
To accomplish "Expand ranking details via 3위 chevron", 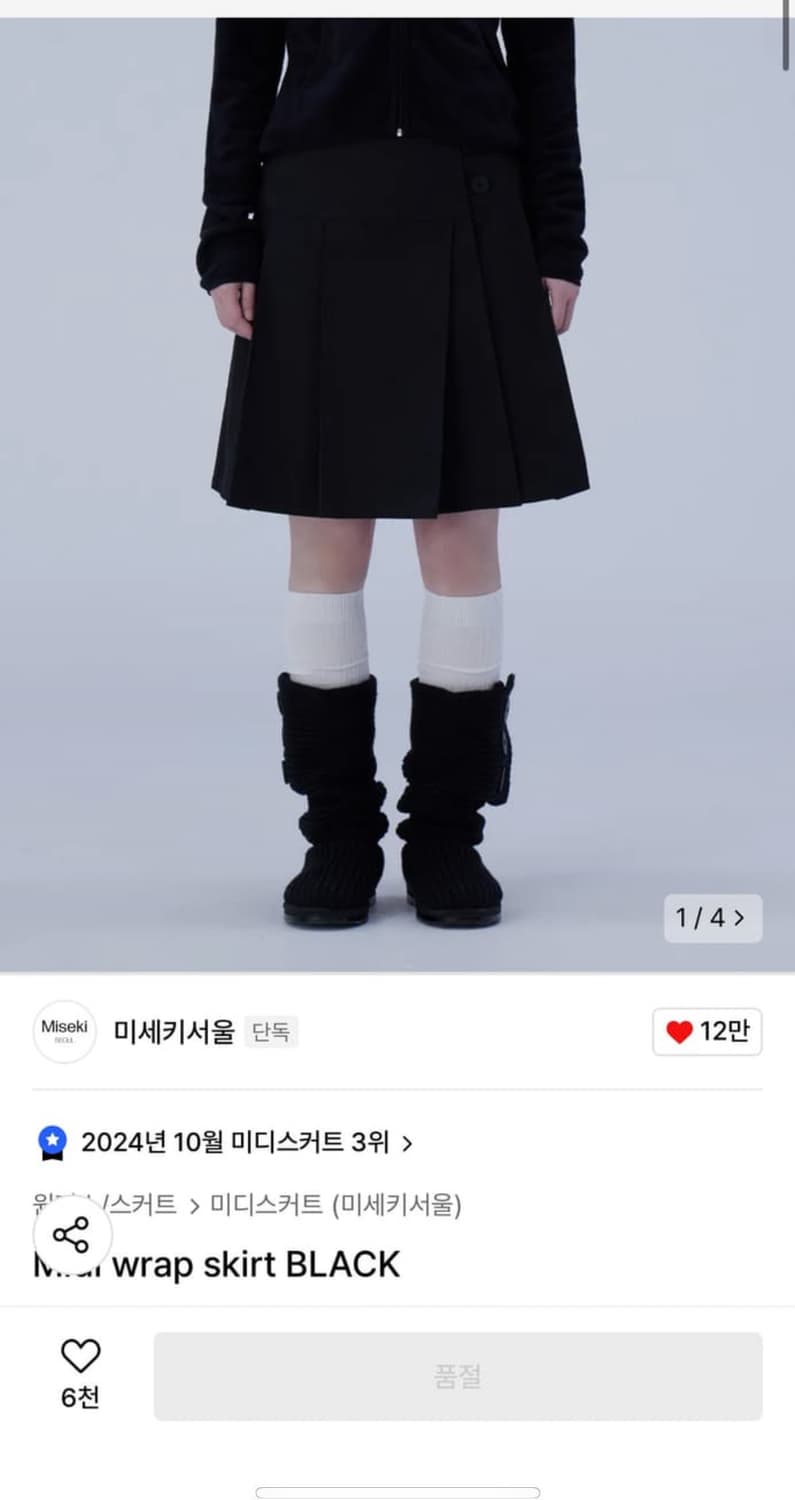I will click(408, 1141).
